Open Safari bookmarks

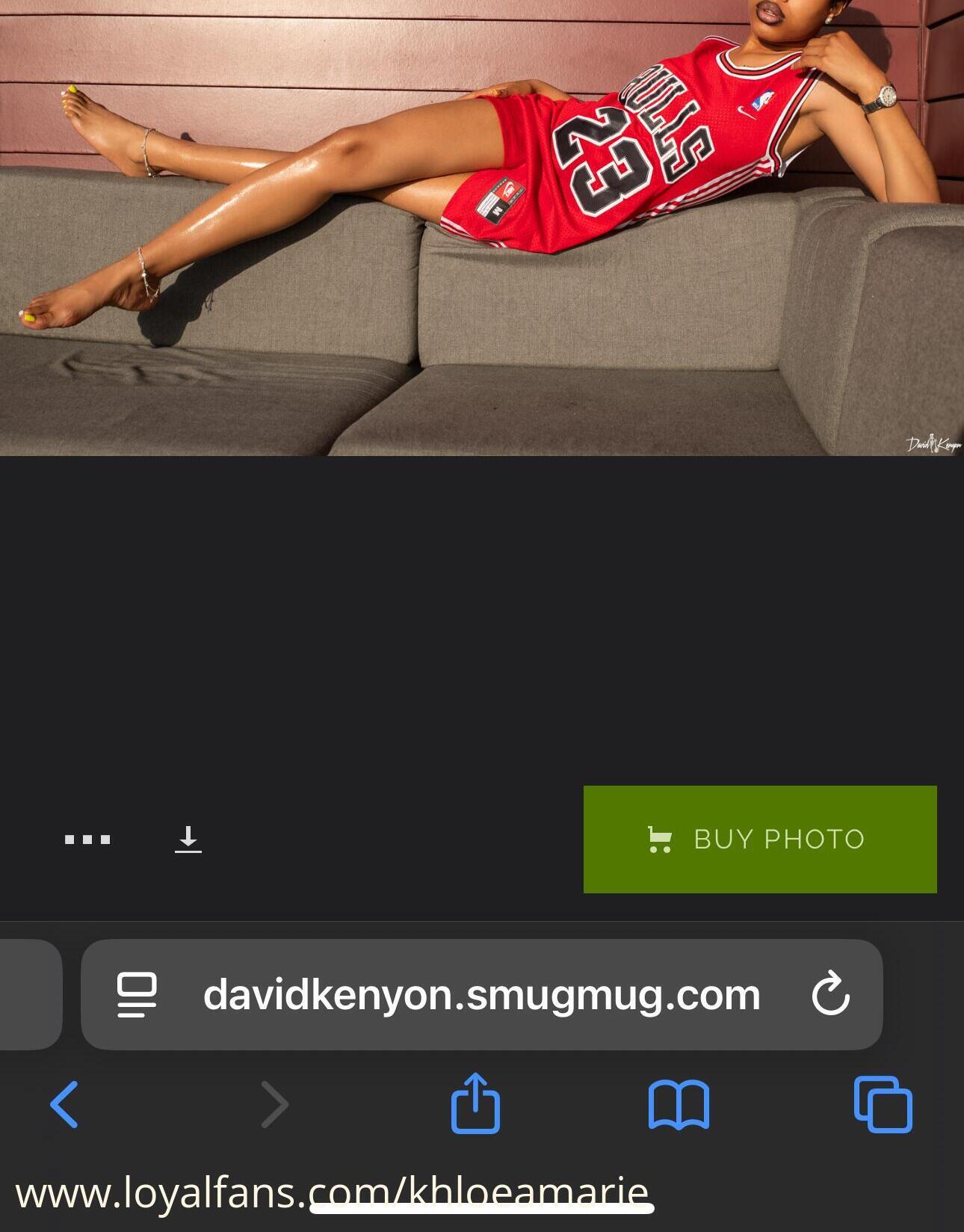pyautogui.click(x=679, y=1104)
